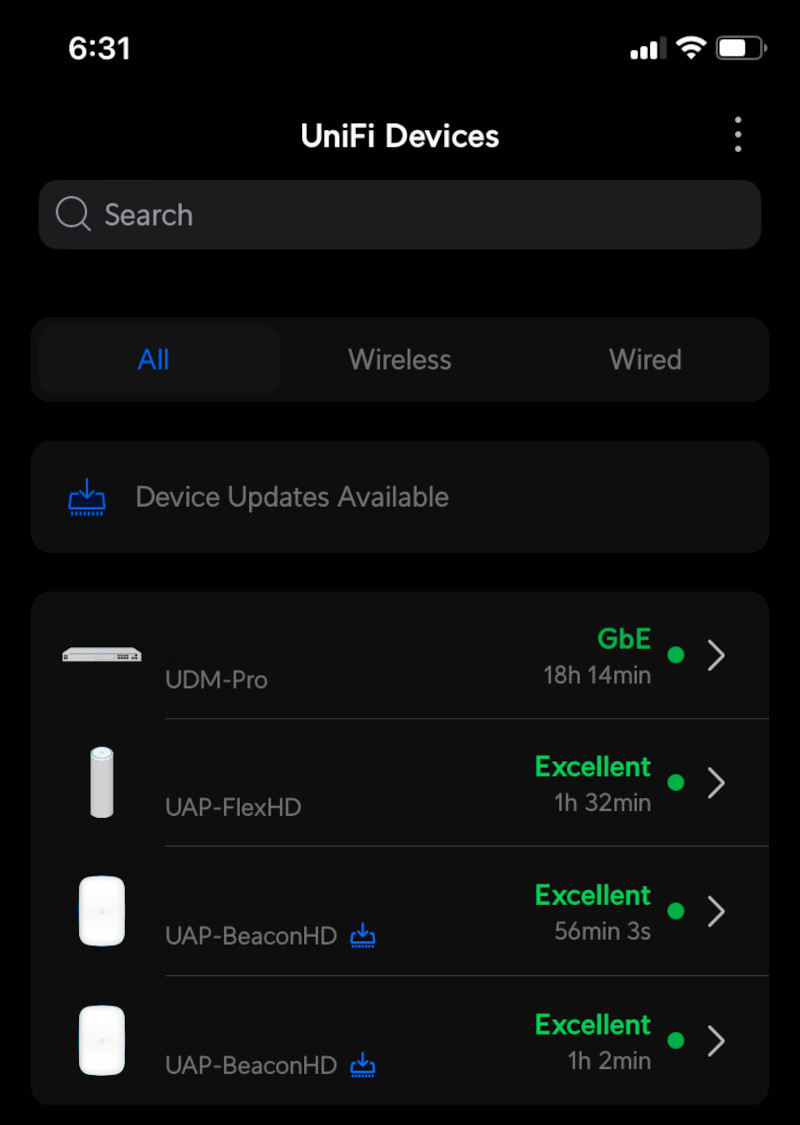Open the three-dot overflow menu
This screenshot has height=1125, width=800.
click(x=738, y=135)
